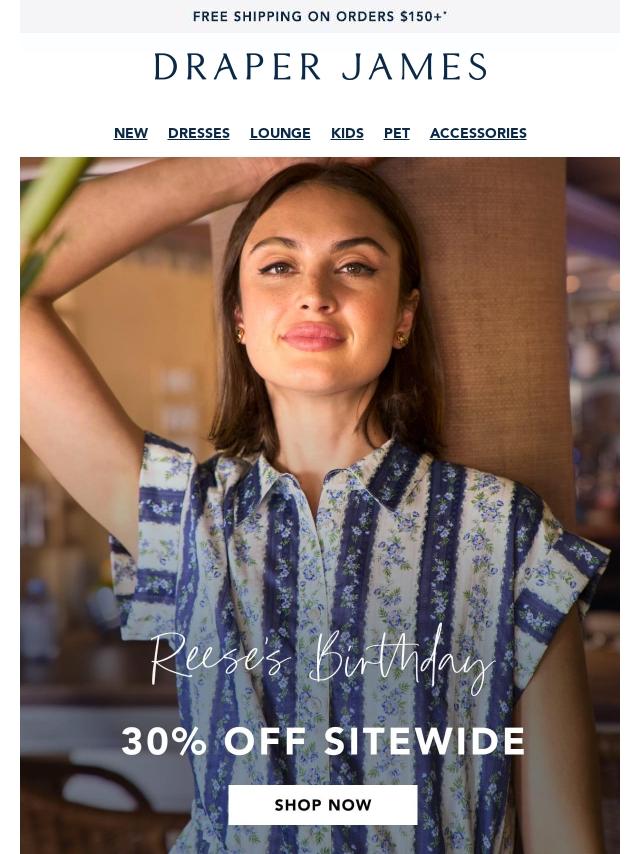Open the LOUNGE category

click(x=280, y=133)
